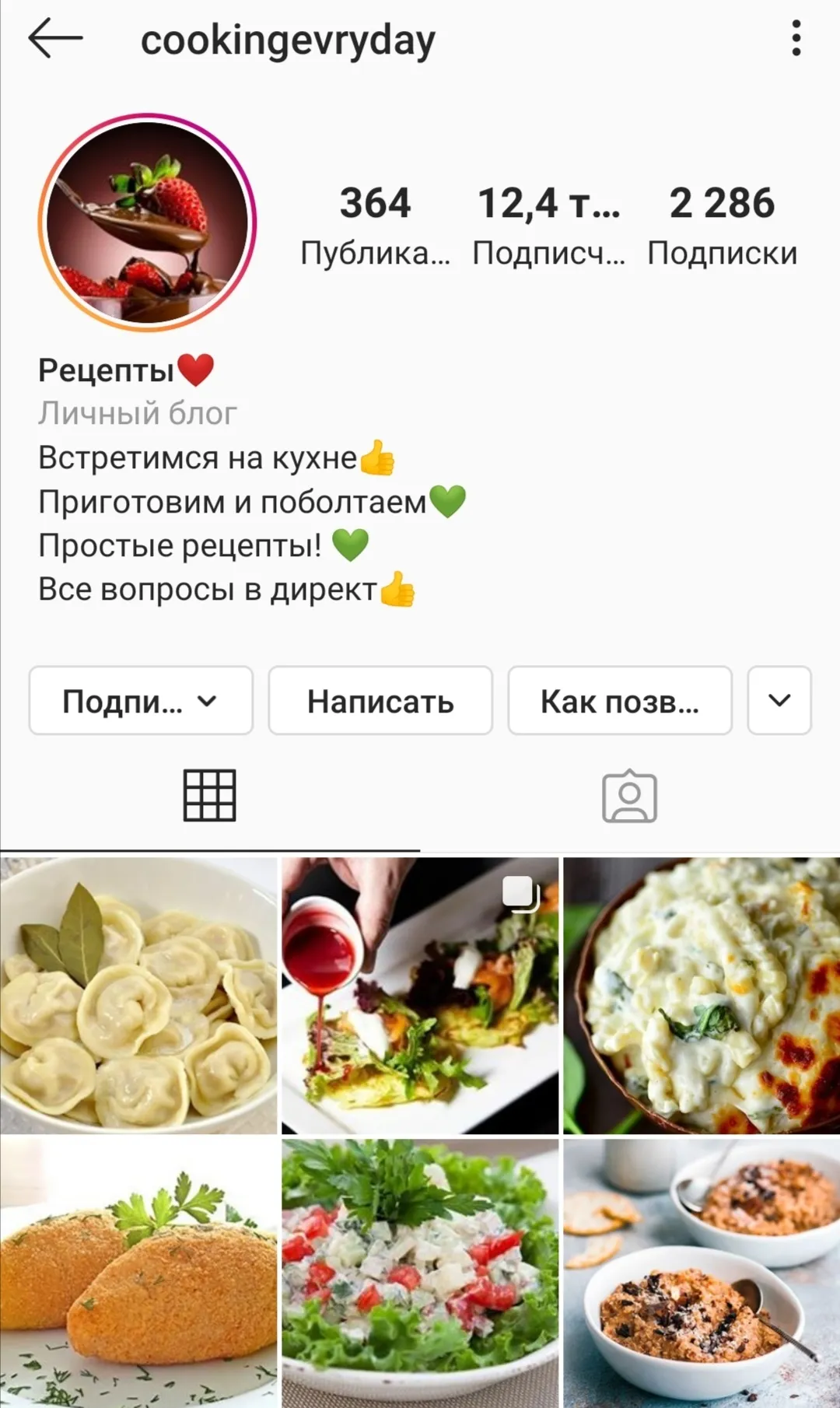This screenshot has width=840, height=1408.
Task: Expand suggested accounts chevron button
Action: click(x=779, y=700)
